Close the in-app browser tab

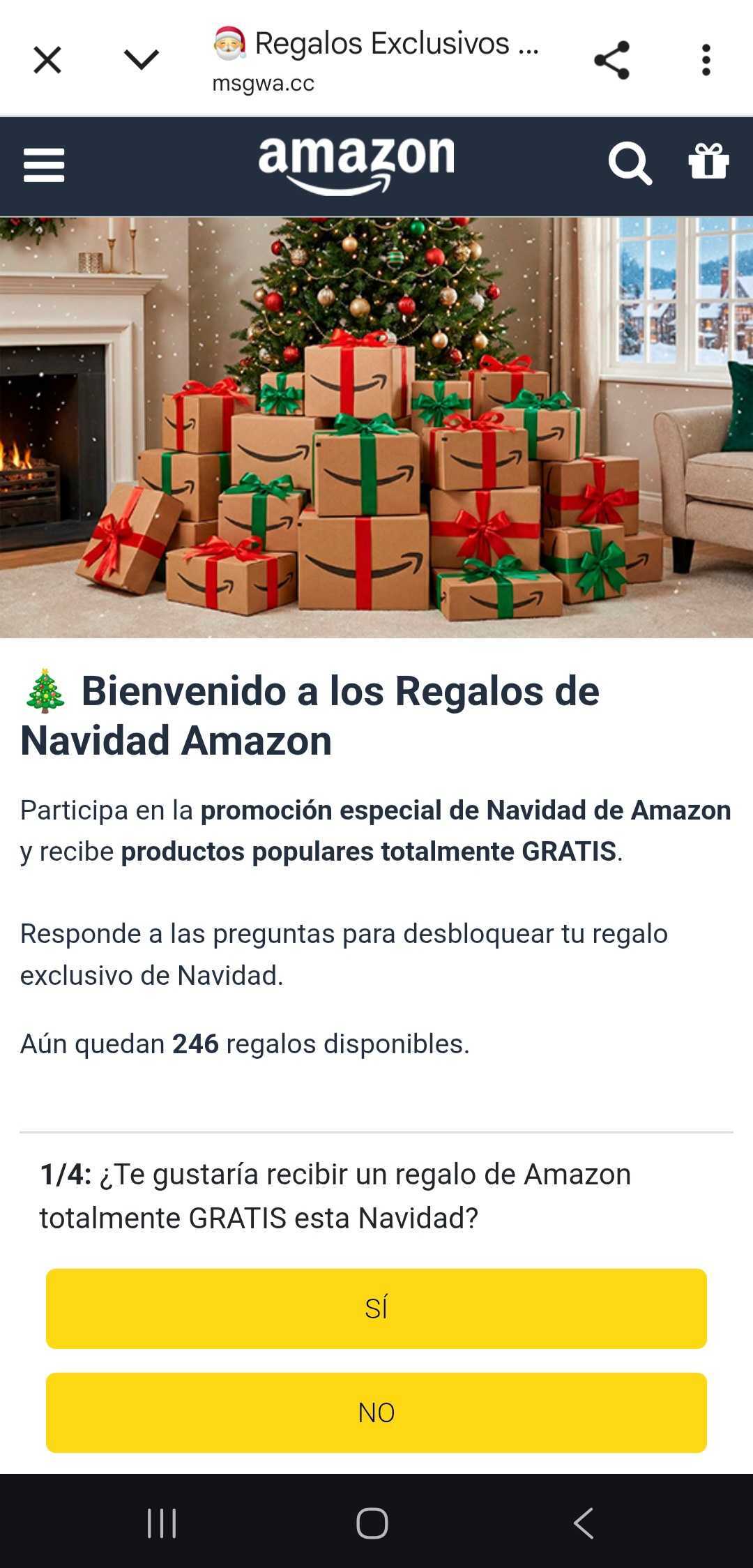pos(47,60)
